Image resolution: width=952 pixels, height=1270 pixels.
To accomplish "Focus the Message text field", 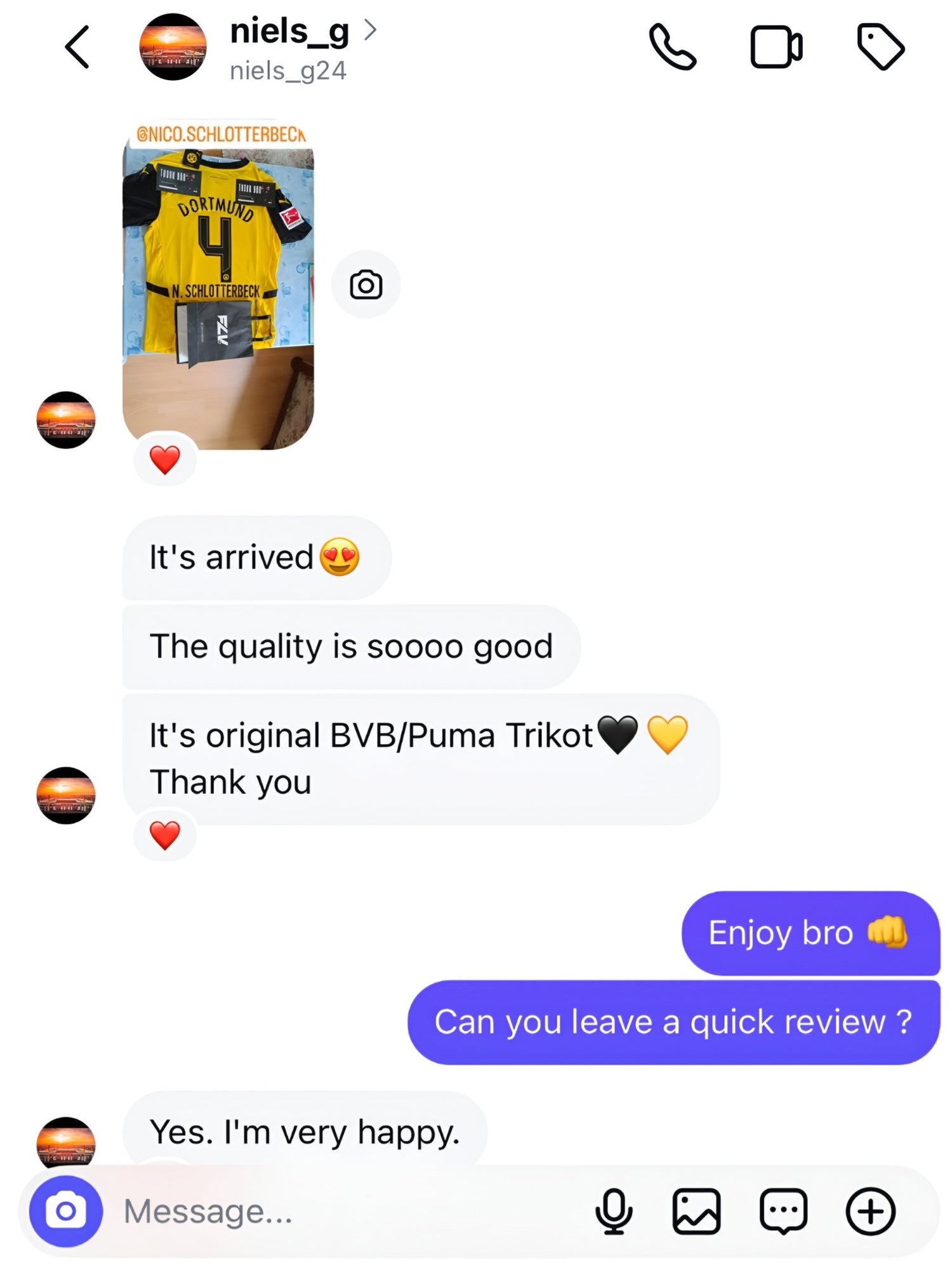I will (x=349, y=1211).
